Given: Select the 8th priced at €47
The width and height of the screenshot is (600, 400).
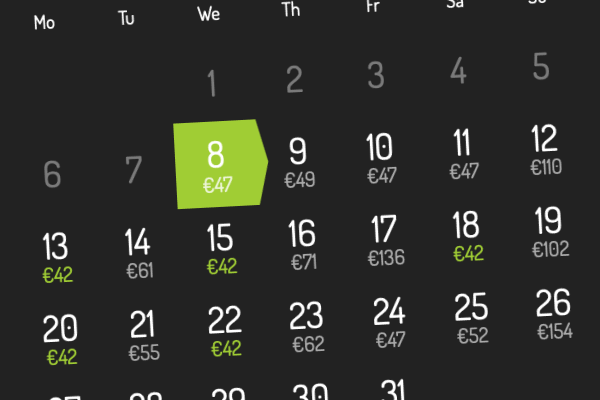Looking at the screenshot, I should 218,165.
